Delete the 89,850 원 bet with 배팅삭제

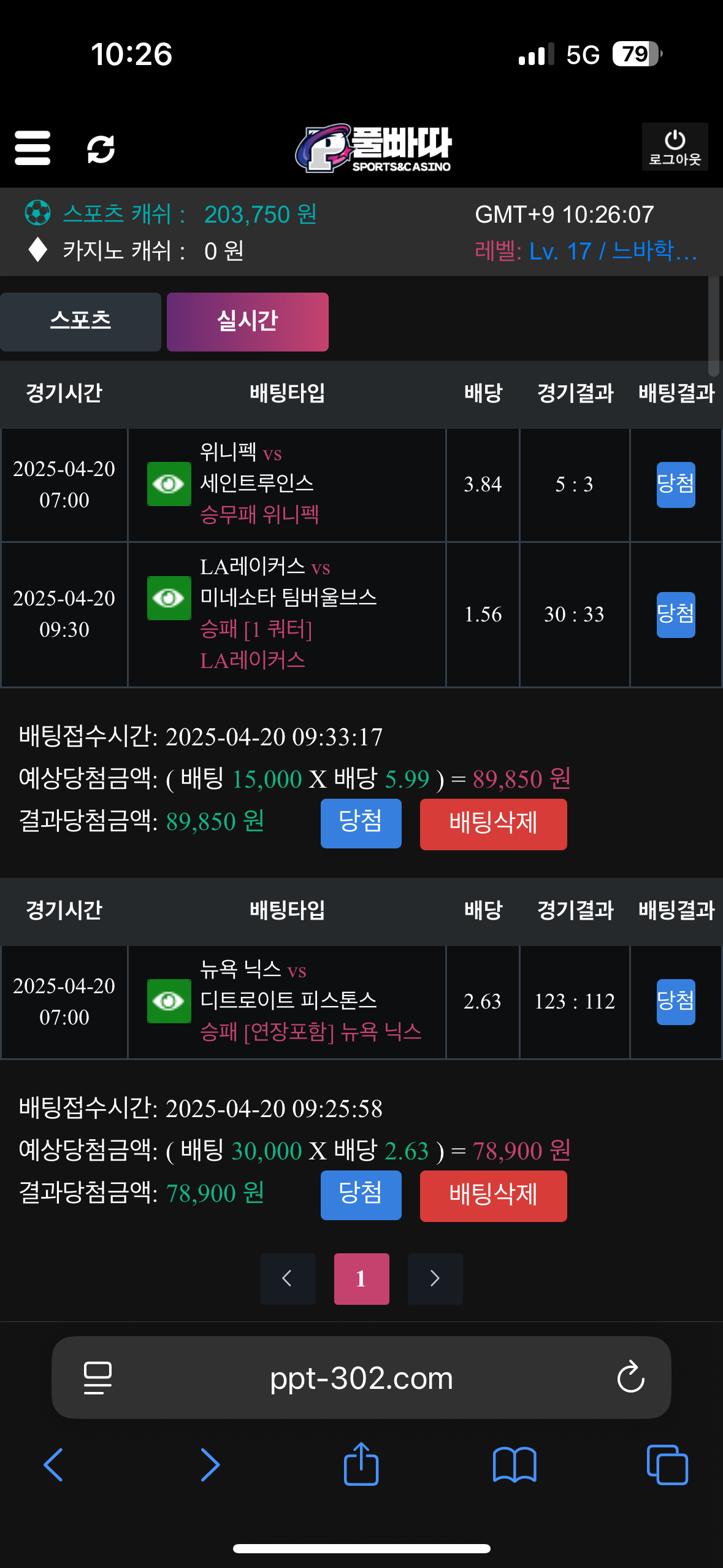pos(493,824)
